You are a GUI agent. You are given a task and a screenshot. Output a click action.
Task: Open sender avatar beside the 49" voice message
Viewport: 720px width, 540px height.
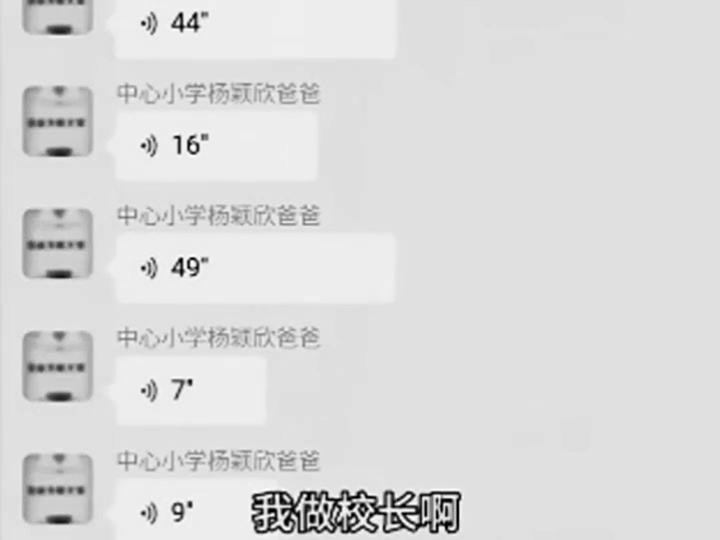[x=58, y=244]
